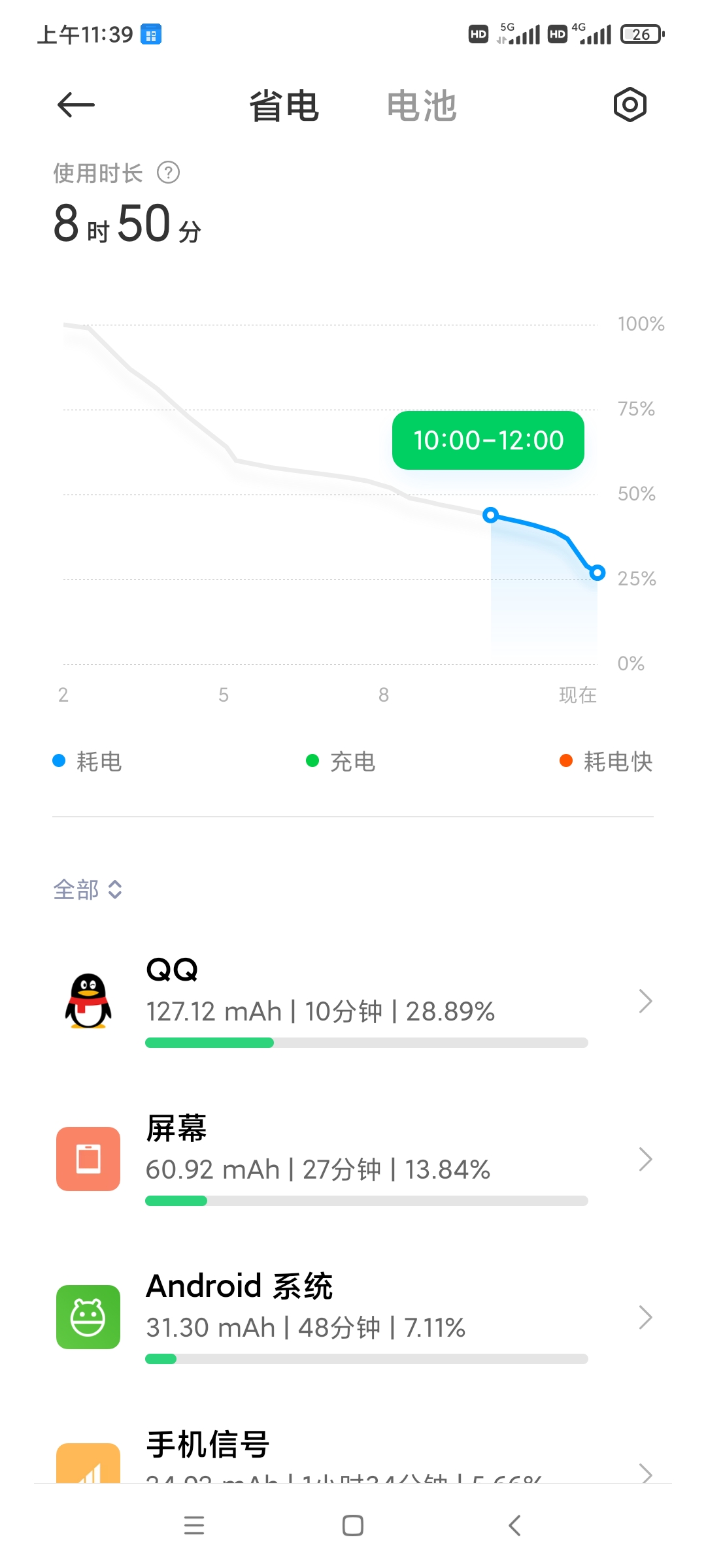Expand the 全部 filter dropdown
Image resolution: width=706 pixels, height=1568 pixels.
(x=88, y=889)
